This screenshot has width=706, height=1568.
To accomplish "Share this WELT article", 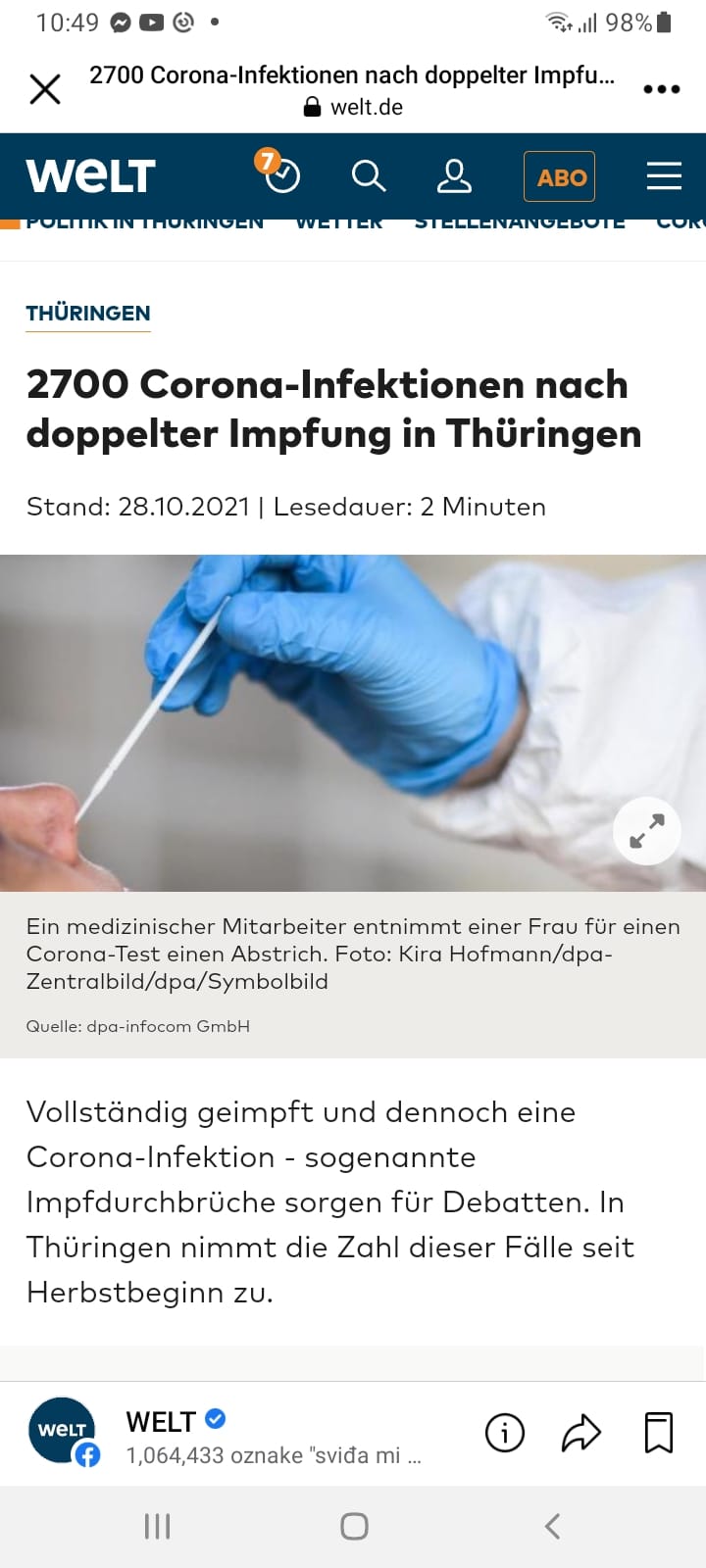I will click(x=580, y=1433).
